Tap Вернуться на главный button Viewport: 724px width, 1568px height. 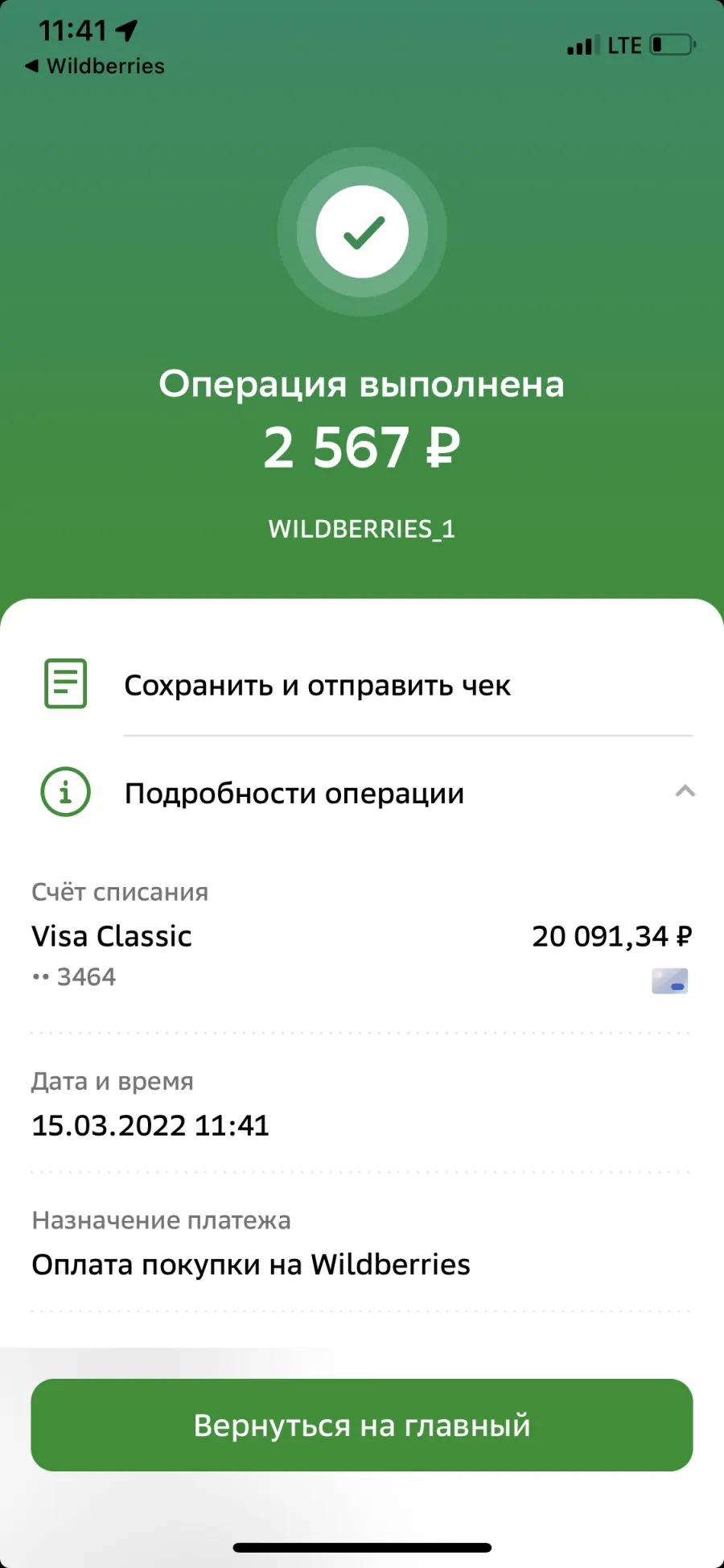click(x=362, y=1425)
